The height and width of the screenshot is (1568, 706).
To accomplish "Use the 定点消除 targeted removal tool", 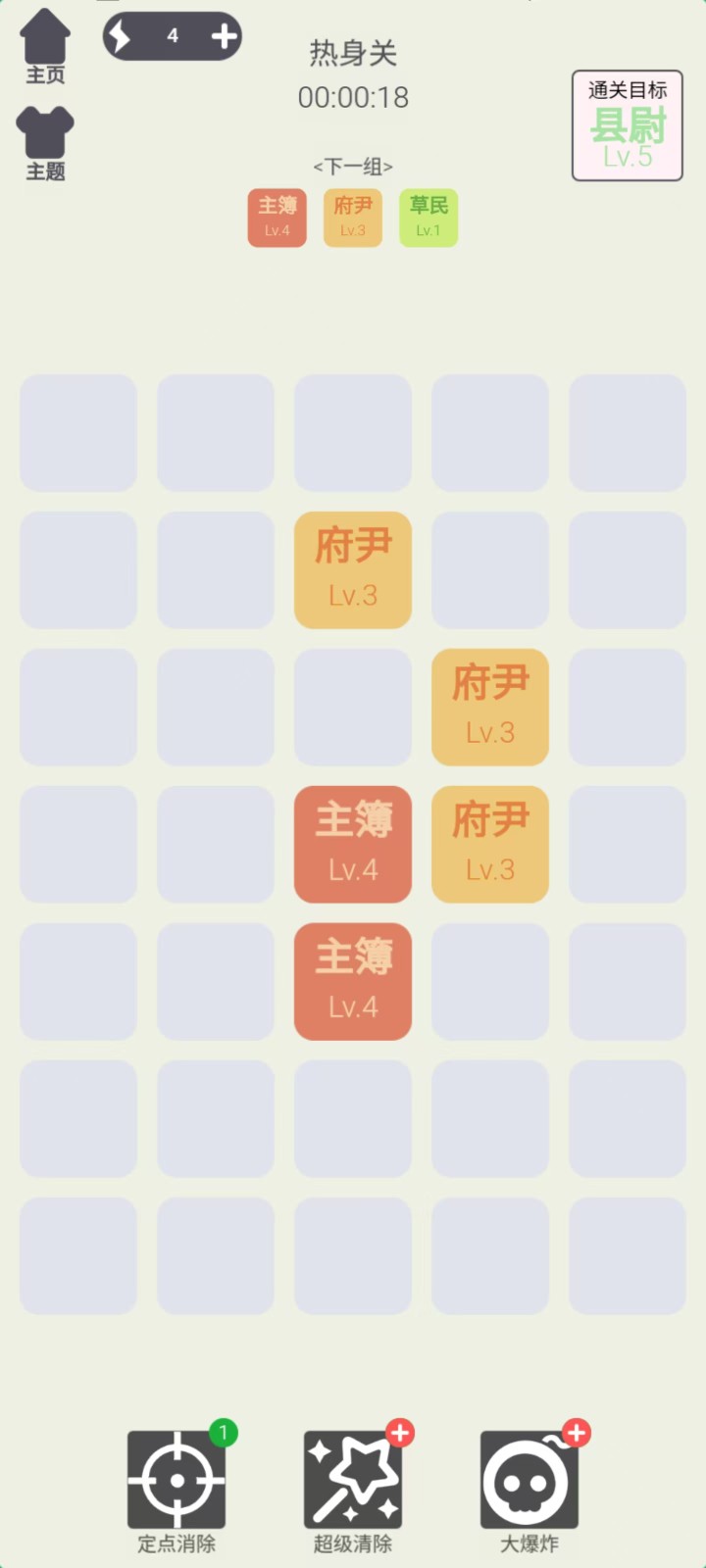I will point(176,1480).
